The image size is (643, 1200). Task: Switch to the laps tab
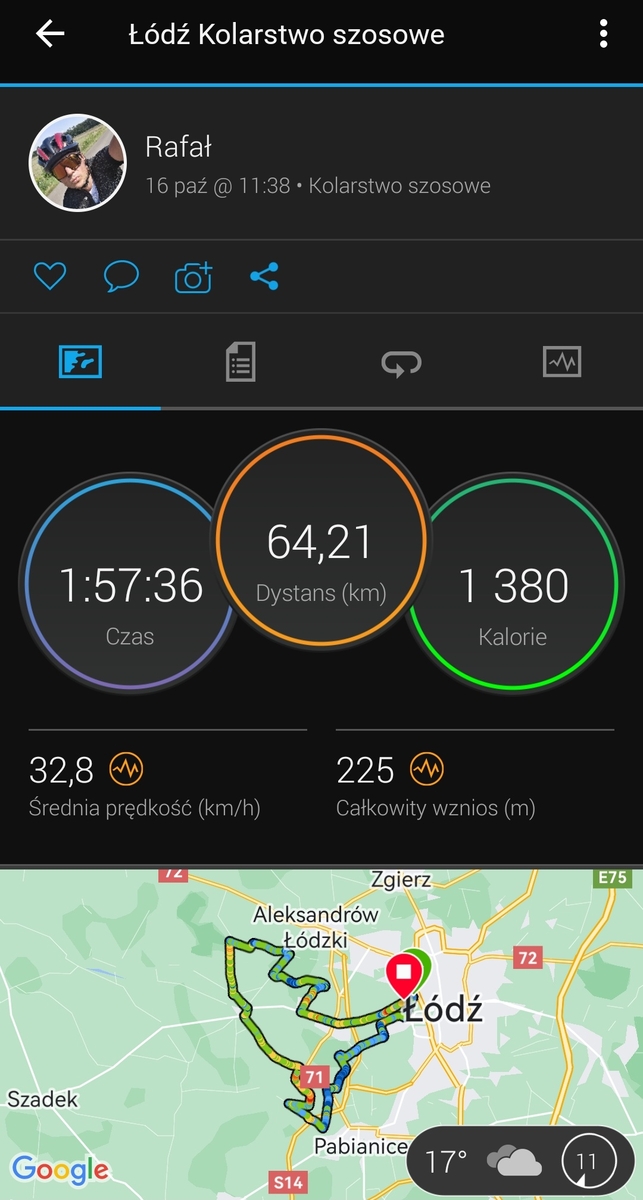click(x=401, y=362)
